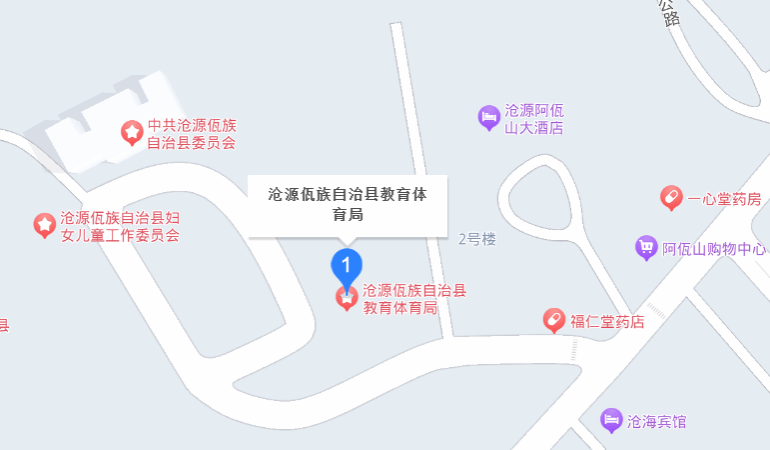Select the 福仁堂药店 pharmacy marker
This screenshot has width=770, height=450.
click(552, 320)
